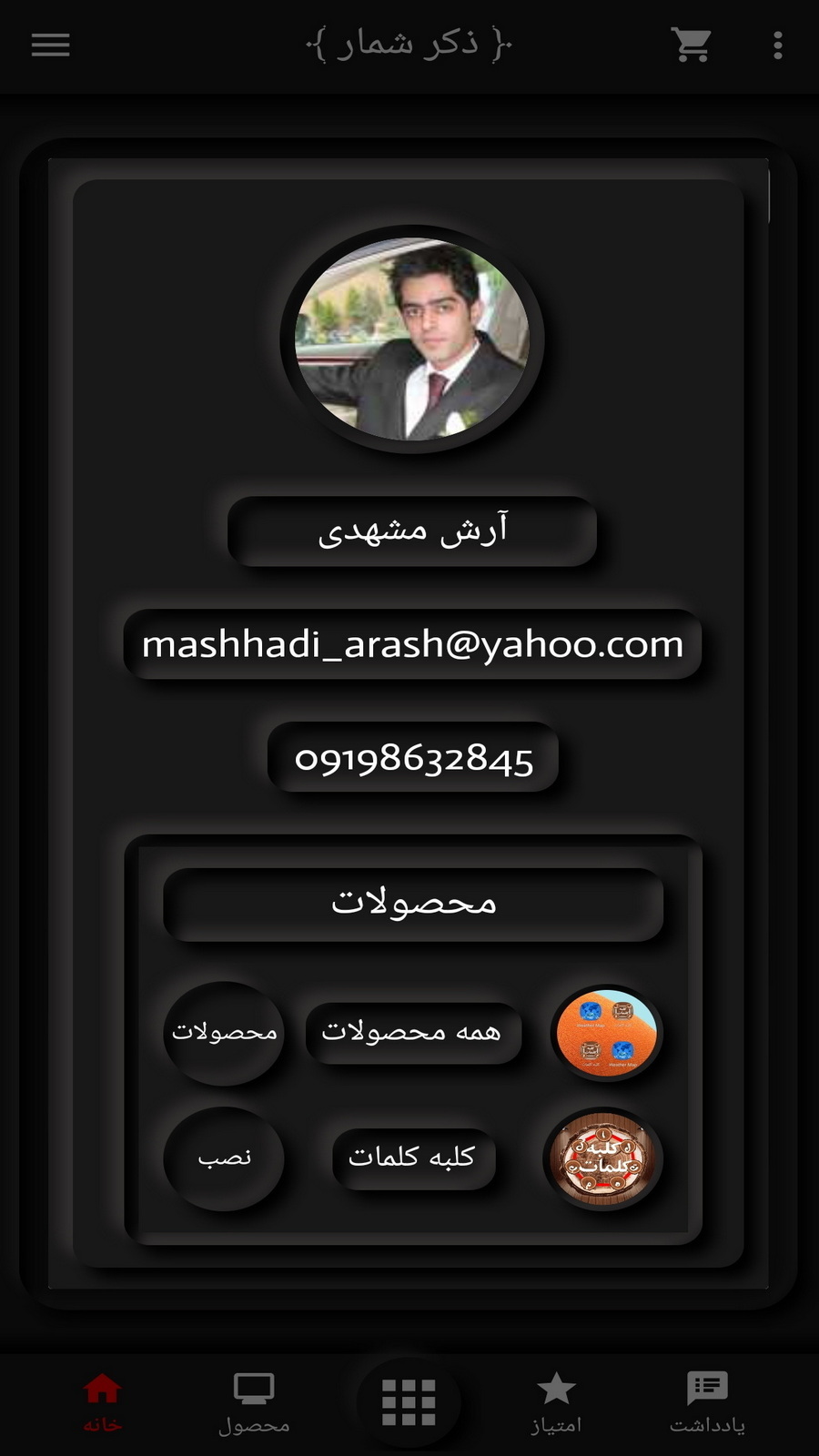Tap the کلبه کلمات app icon
Viewport: 819px width, 1456px height.
[x=603, y=1158]
